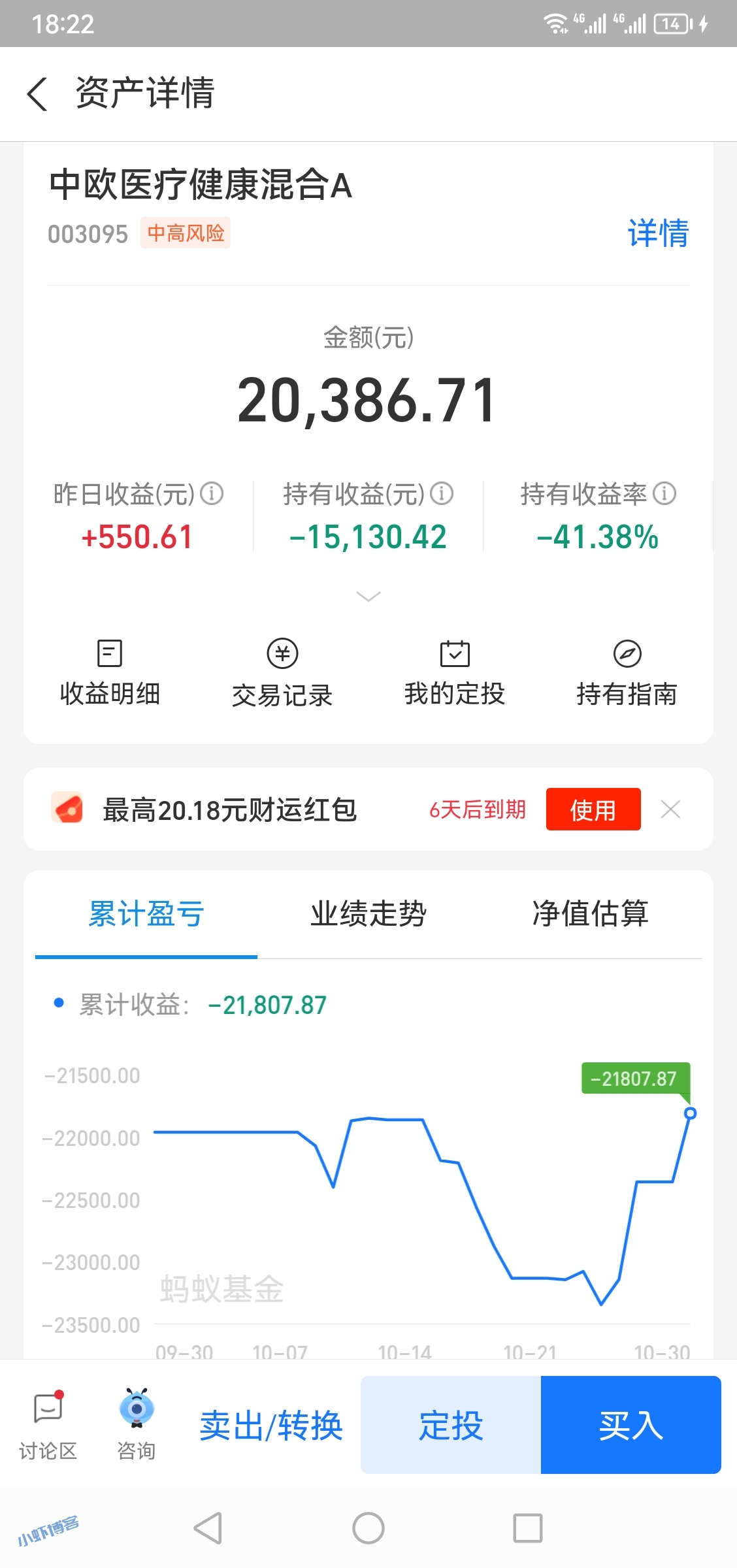Tap the red packet icon in the banner

point(67,809)
